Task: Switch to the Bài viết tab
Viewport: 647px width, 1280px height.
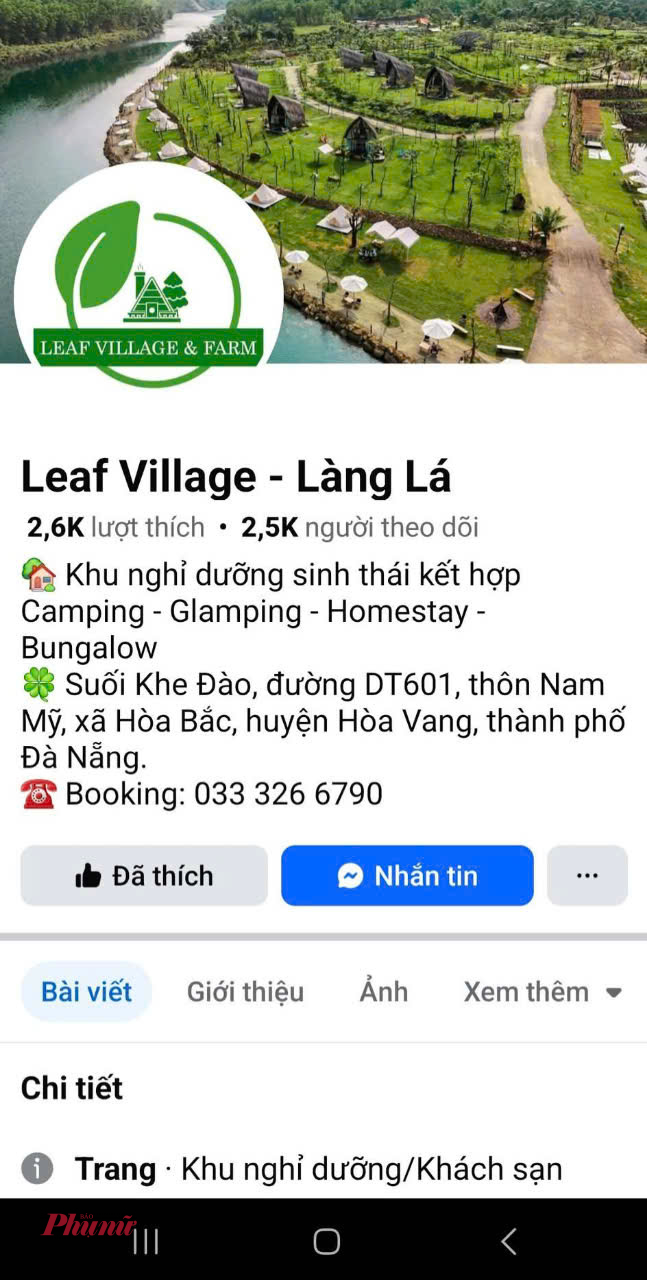Action: pyautogui.click(x=86, y=992)
